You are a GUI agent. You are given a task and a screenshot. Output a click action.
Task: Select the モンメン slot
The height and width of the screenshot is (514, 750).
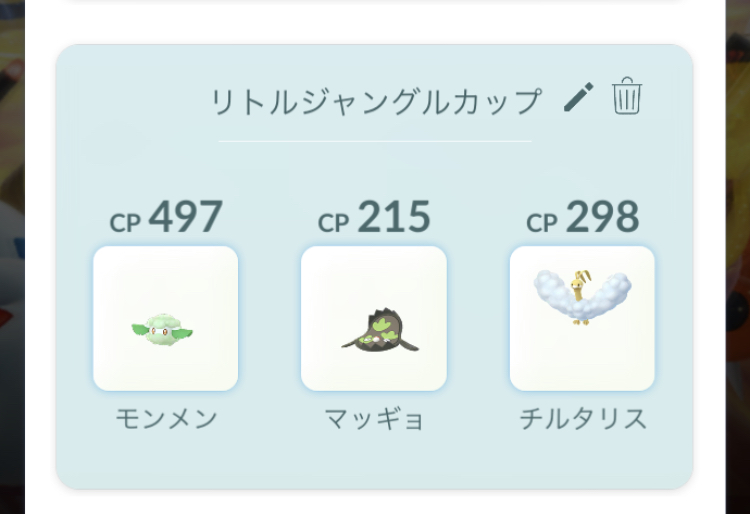(165, 318)
